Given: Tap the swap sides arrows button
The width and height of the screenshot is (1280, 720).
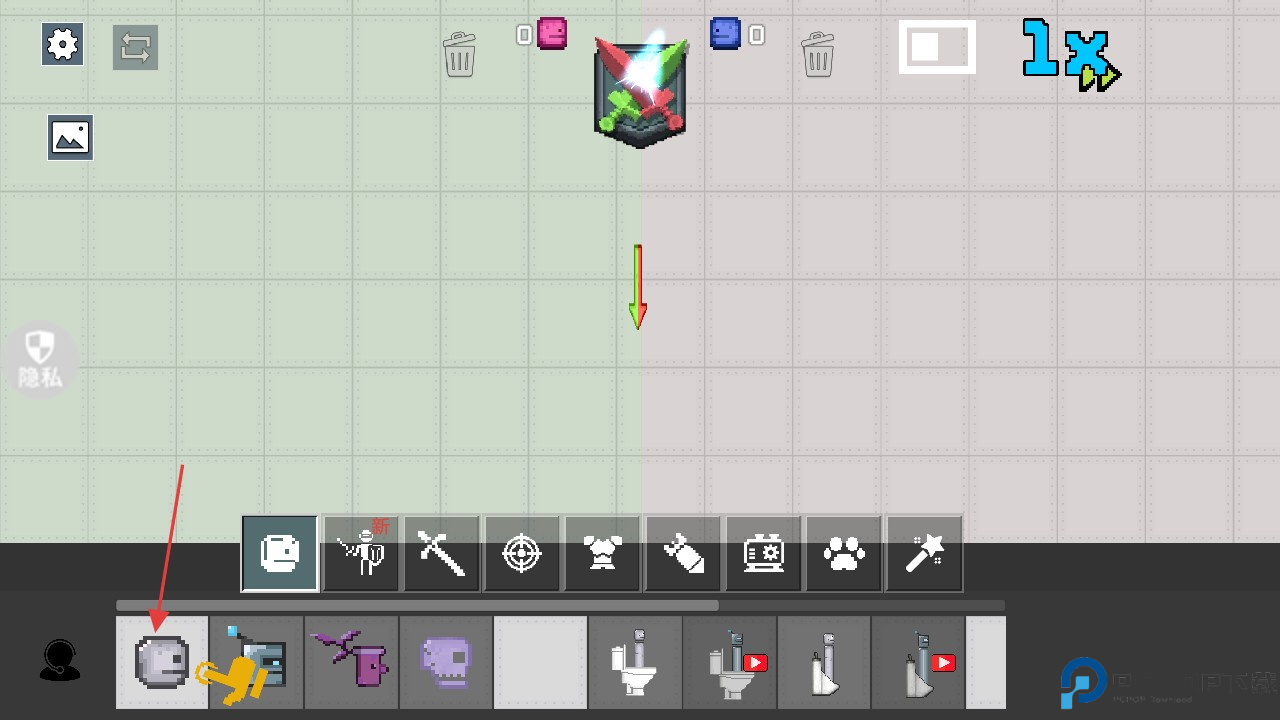Looking at the screenshot, I should [x=135, y=47].
